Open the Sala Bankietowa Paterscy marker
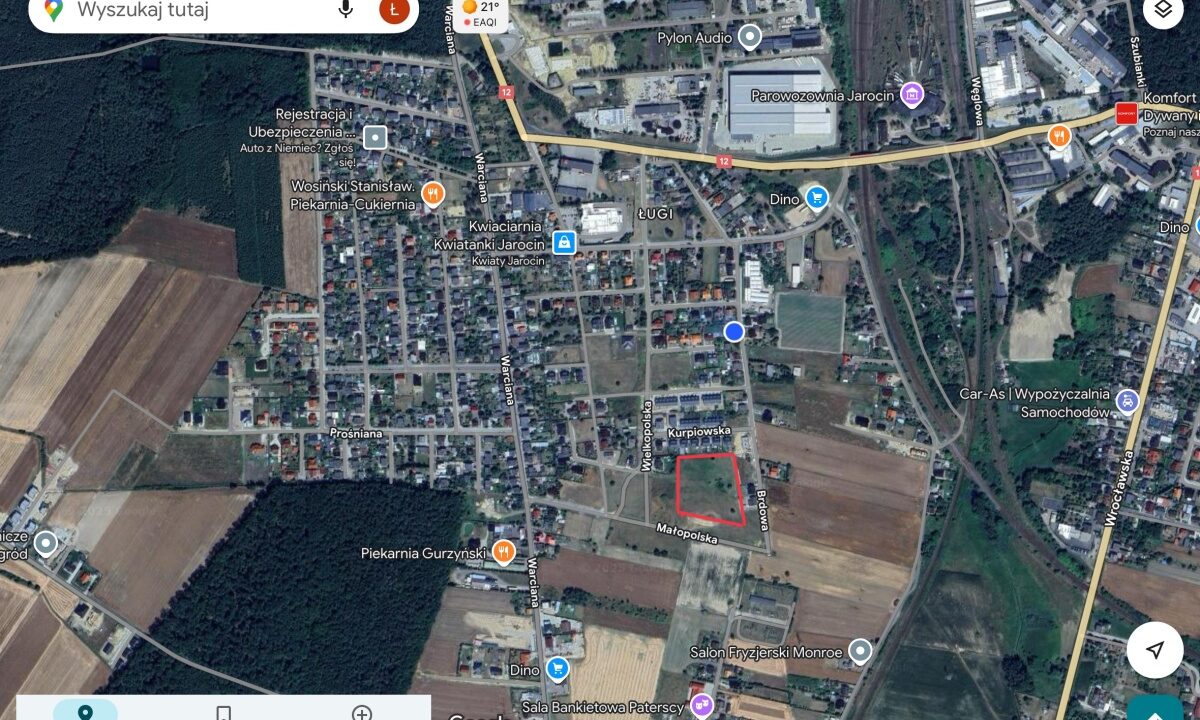Viewport: 1200px width, 720px height. [701, 706]
